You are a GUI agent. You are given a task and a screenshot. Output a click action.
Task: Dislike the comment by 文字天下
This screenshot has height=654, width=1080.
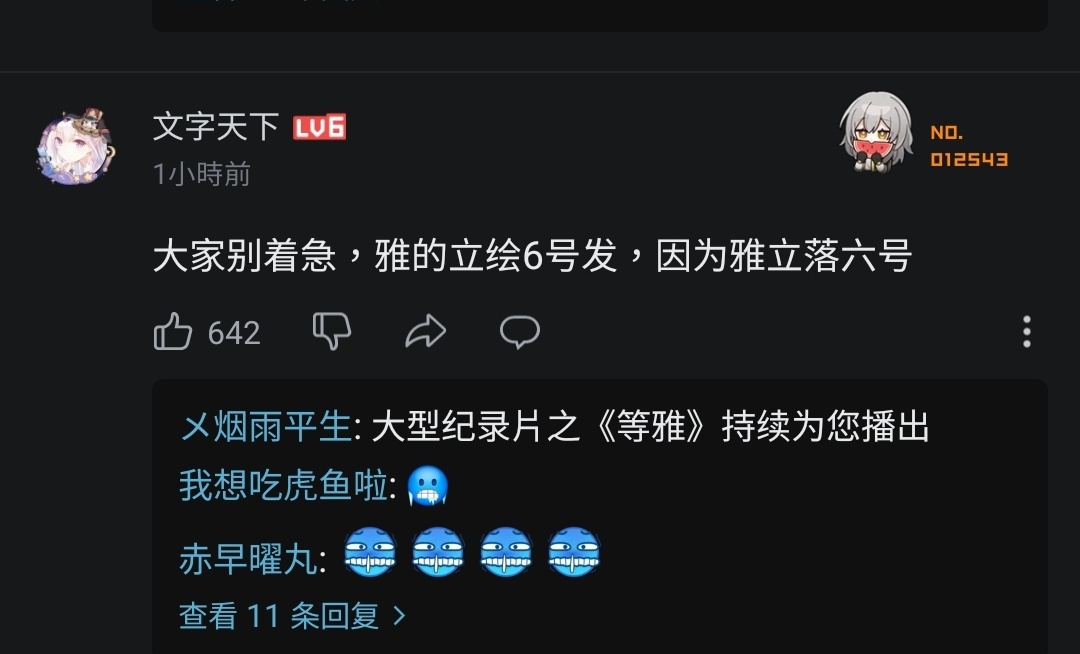pos(332,331)
